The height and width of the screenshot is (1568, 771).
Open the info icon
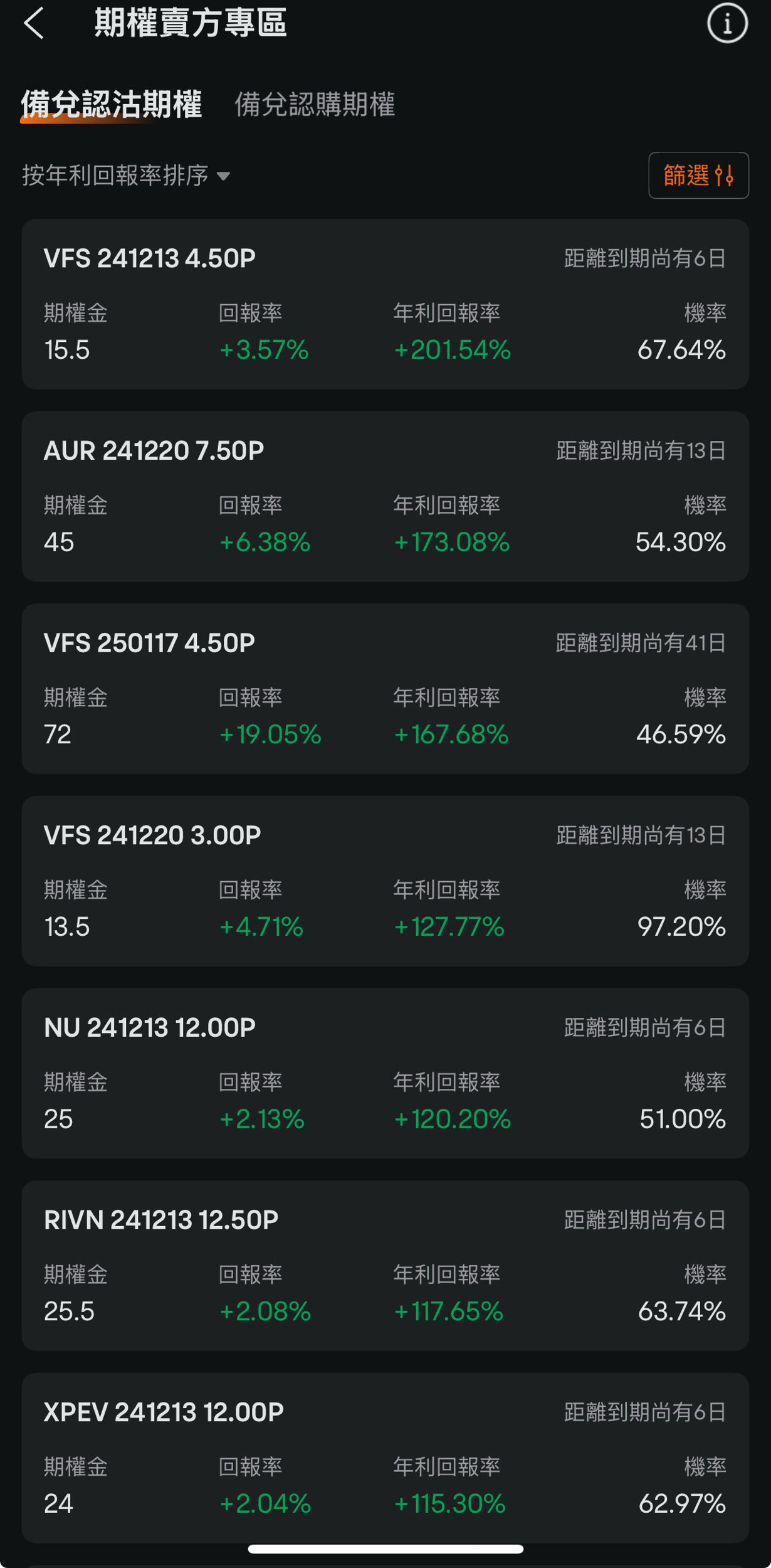click(727, 24)
